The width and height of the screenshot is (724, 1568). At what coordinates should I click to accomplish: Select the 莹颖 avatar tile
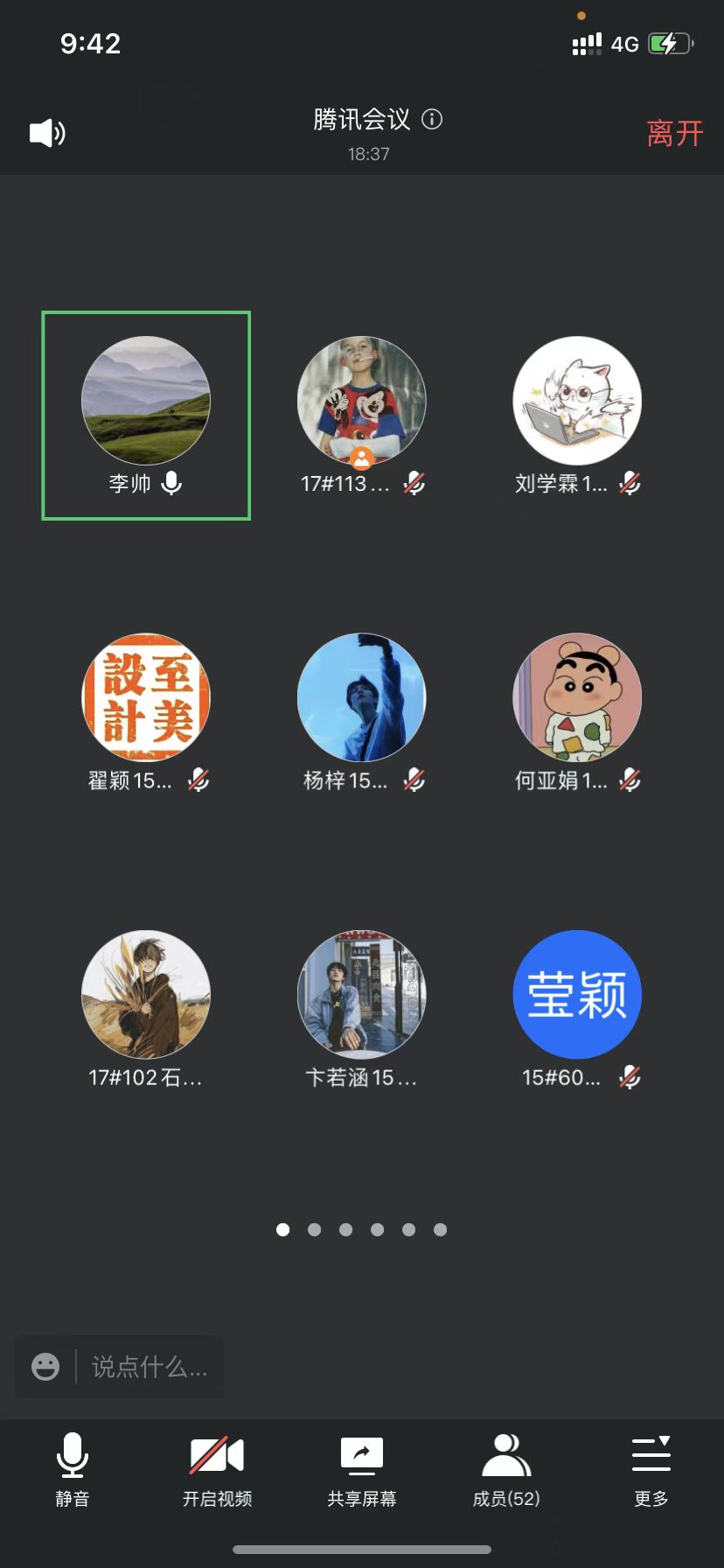(x=577, y=995)
